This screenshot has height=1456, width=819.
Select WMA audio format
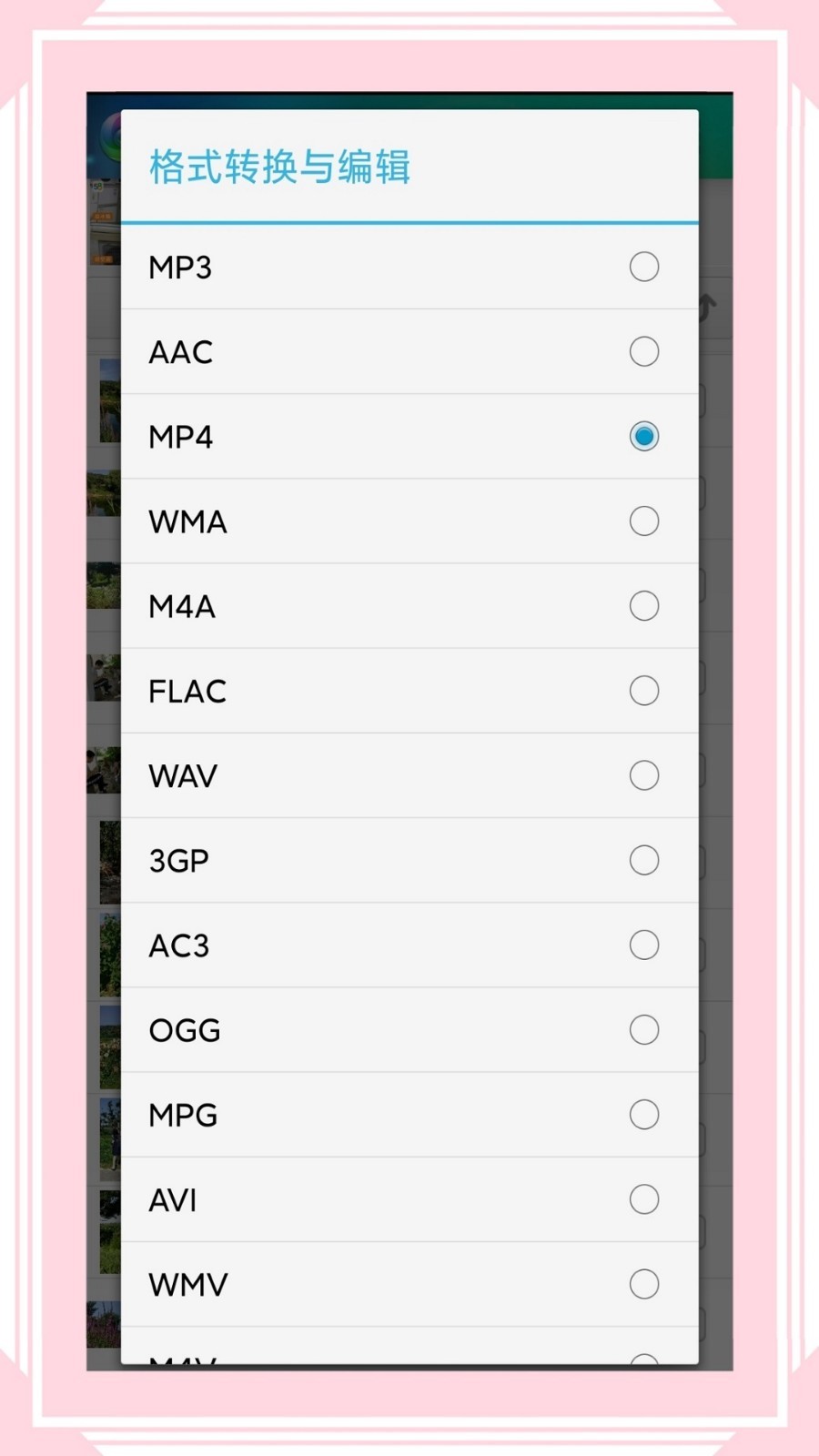[644, 521]
